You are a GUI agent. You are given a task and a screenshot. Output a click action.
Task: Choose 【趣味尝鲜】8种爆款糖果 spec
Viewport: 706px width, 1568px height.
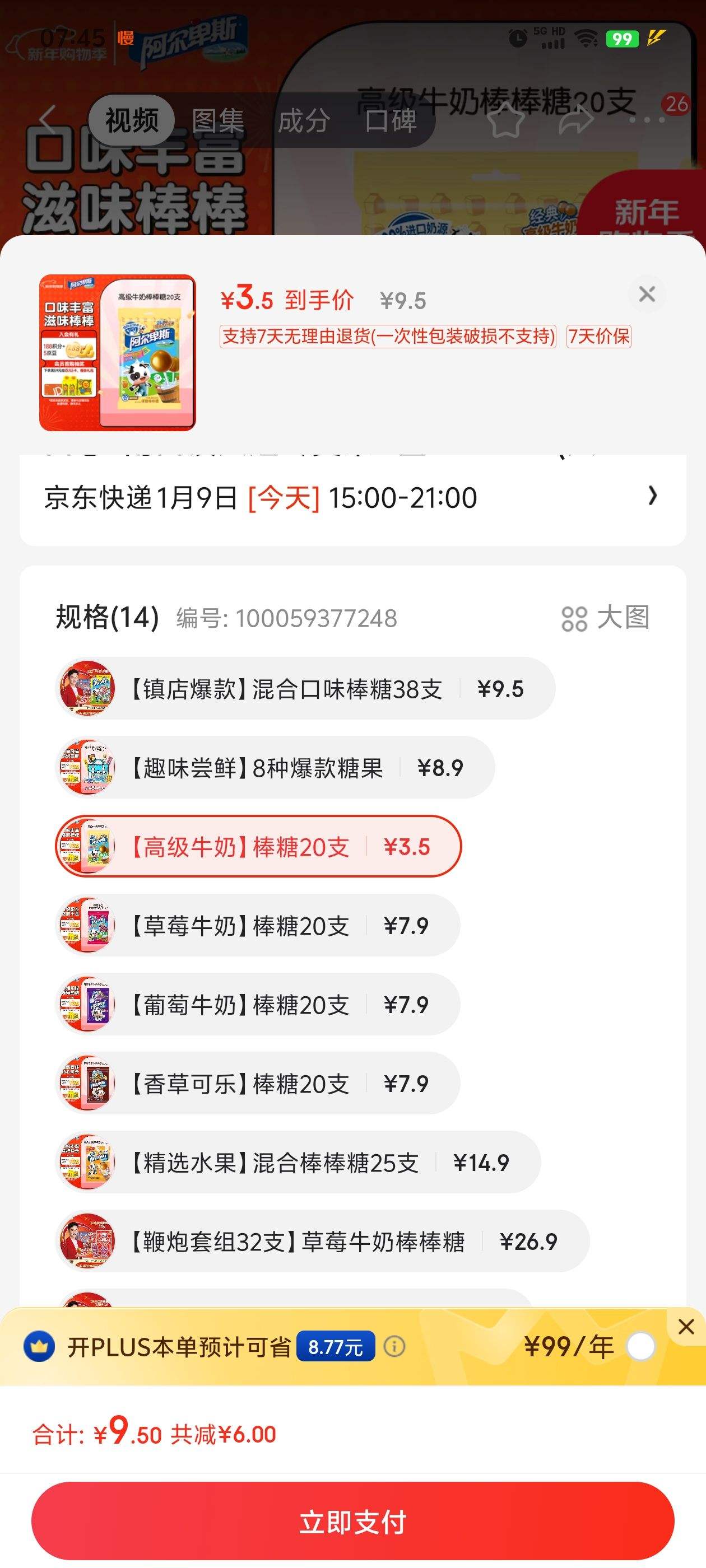coord(275,768)
